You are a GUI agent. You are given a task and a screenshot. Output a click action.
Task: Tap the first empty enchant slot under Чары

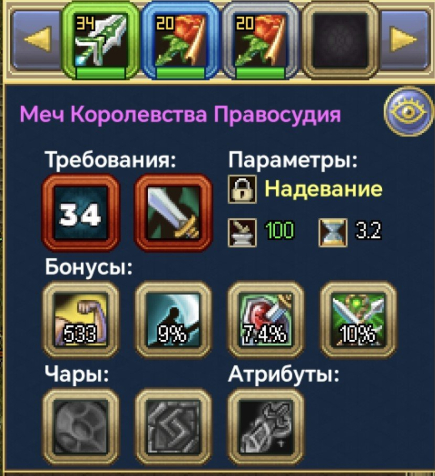[x=80, y=427]
